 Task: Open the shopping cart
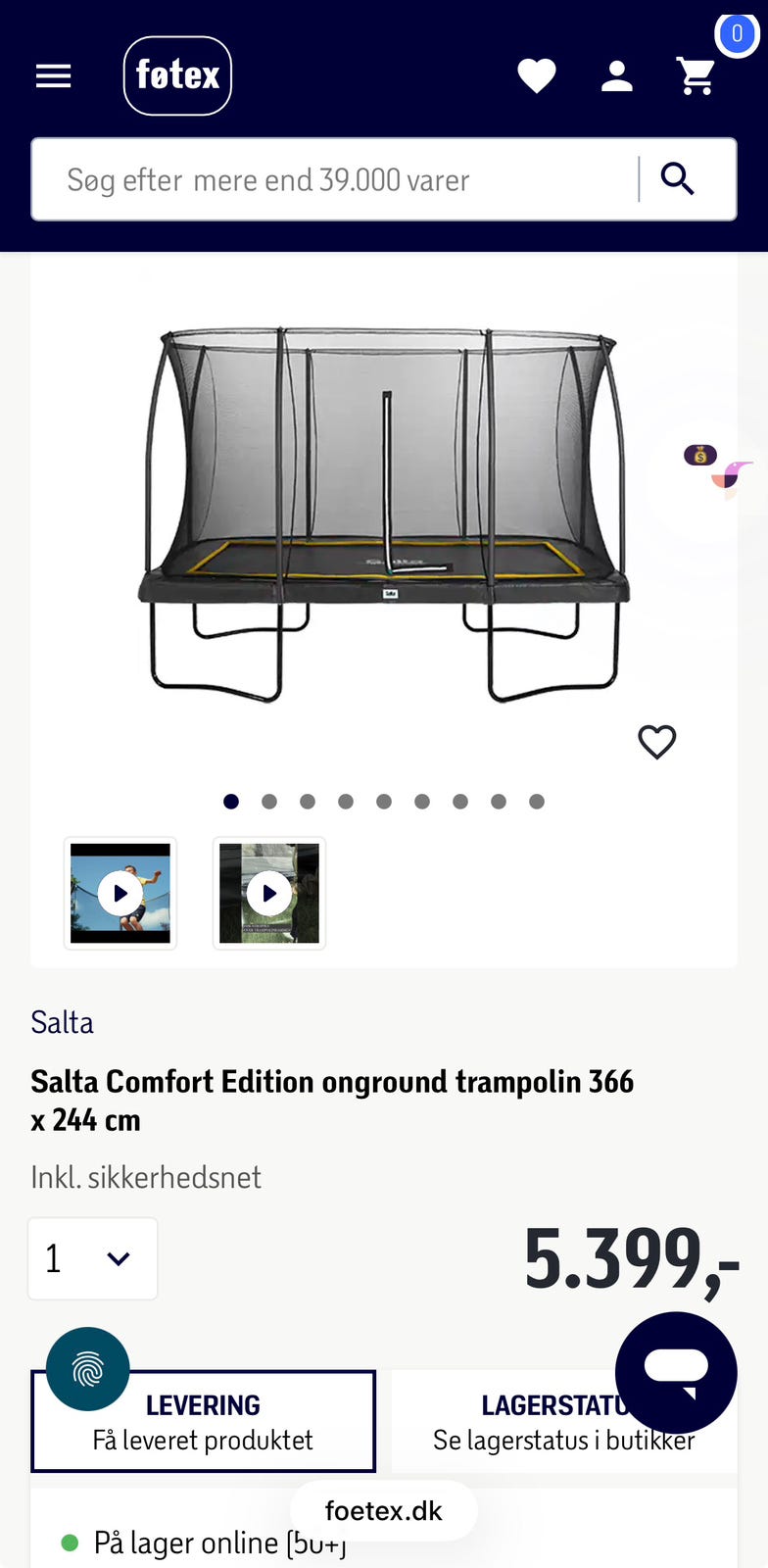pos(696,75)
